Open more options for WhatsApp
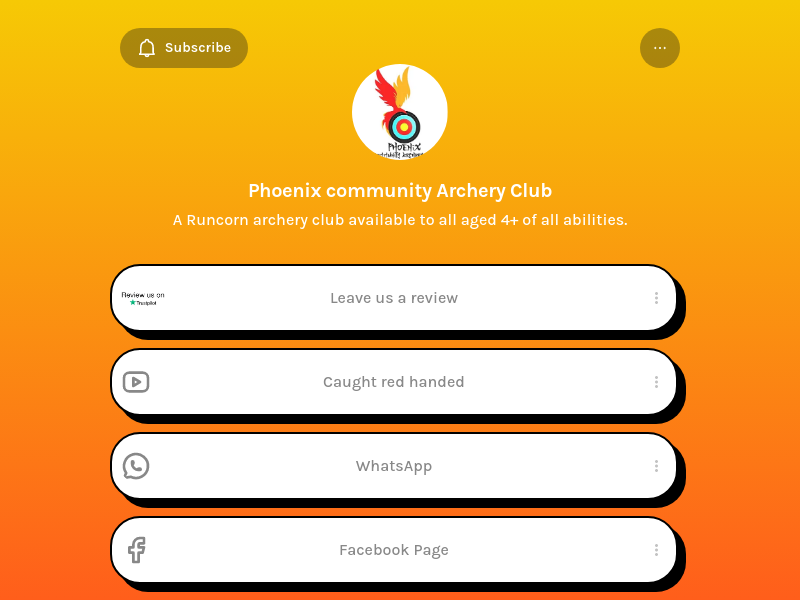Image resolution: width=800 pixels, height=600 pixels. 656,466
